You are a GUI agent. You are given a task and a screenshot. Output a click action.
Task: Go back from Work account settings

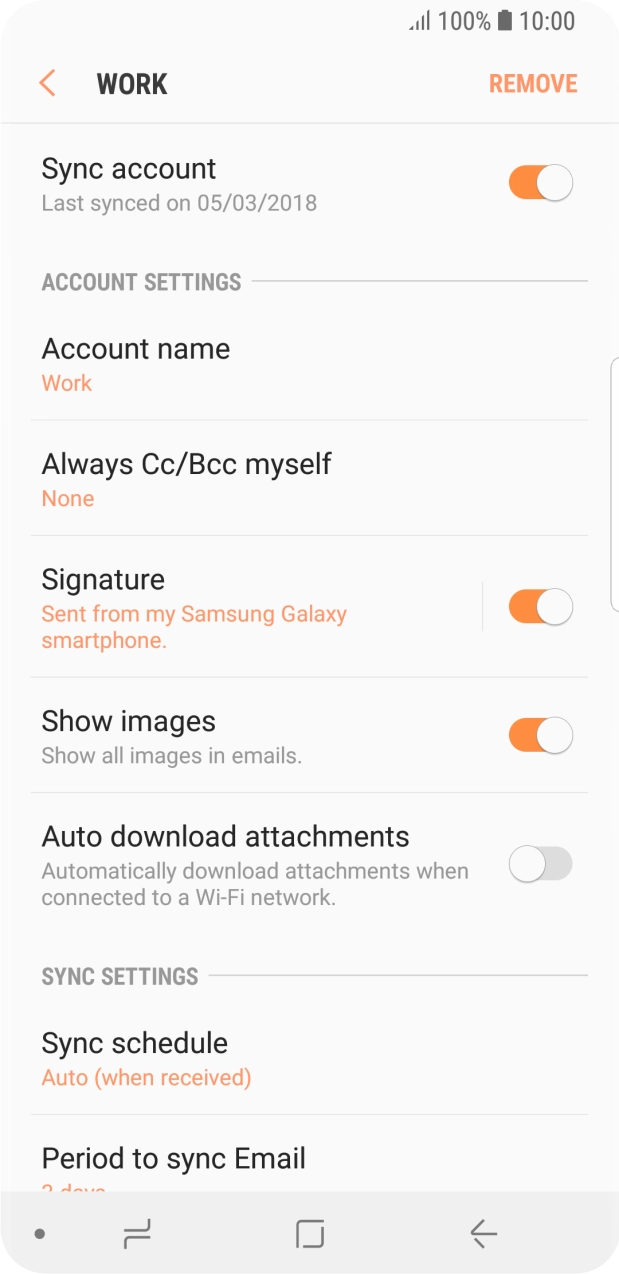click(47, 83)
